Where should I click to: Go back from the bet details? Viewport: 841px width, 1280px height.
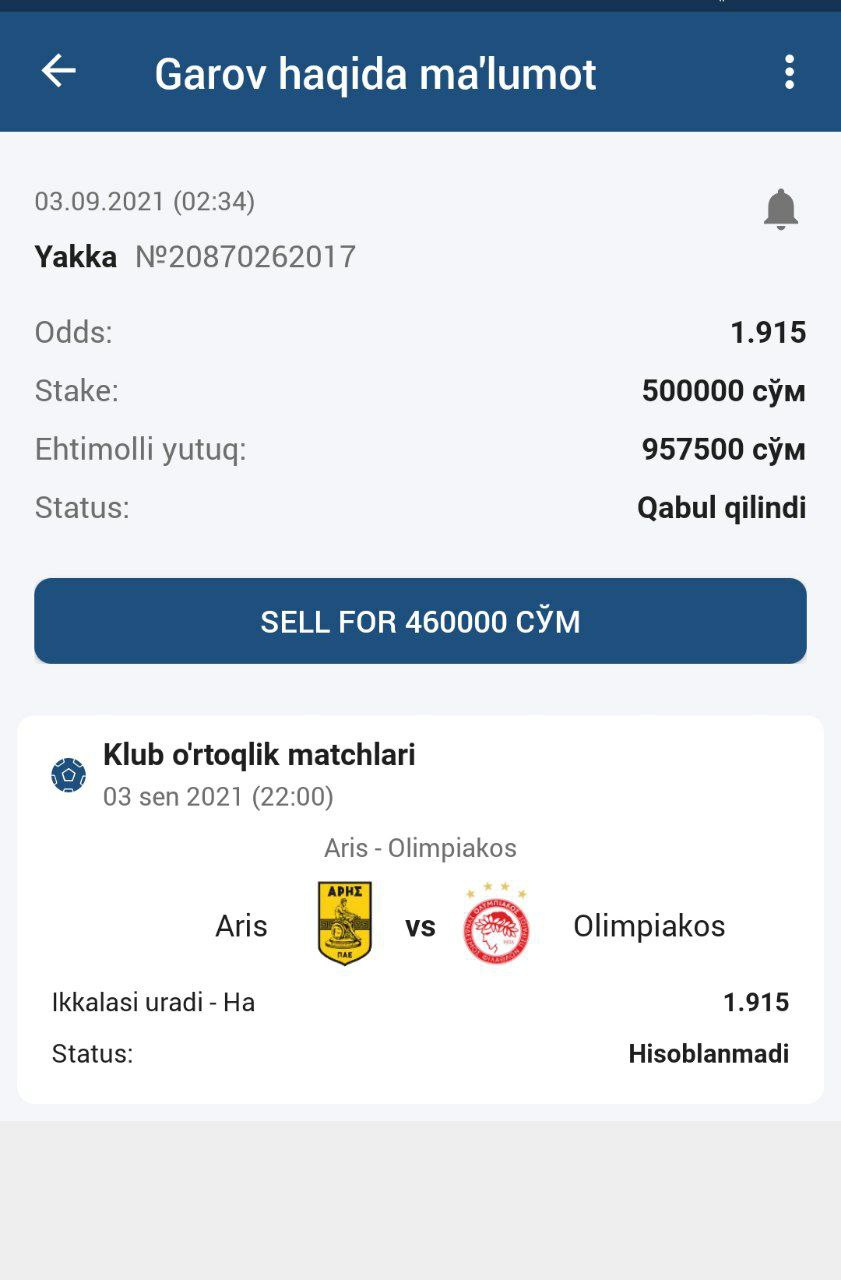pos(58,72)
